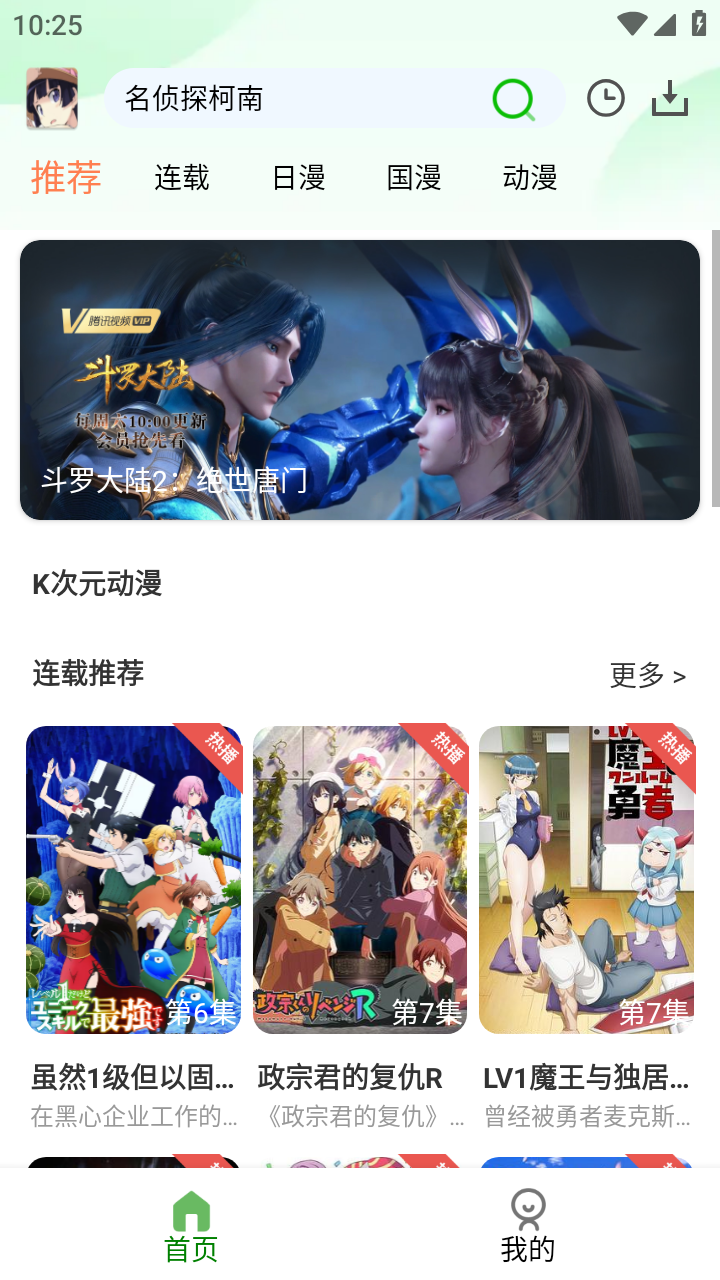
Task: Open 我的 profile icon in bottom navigation
Action: coord(527,1210)
